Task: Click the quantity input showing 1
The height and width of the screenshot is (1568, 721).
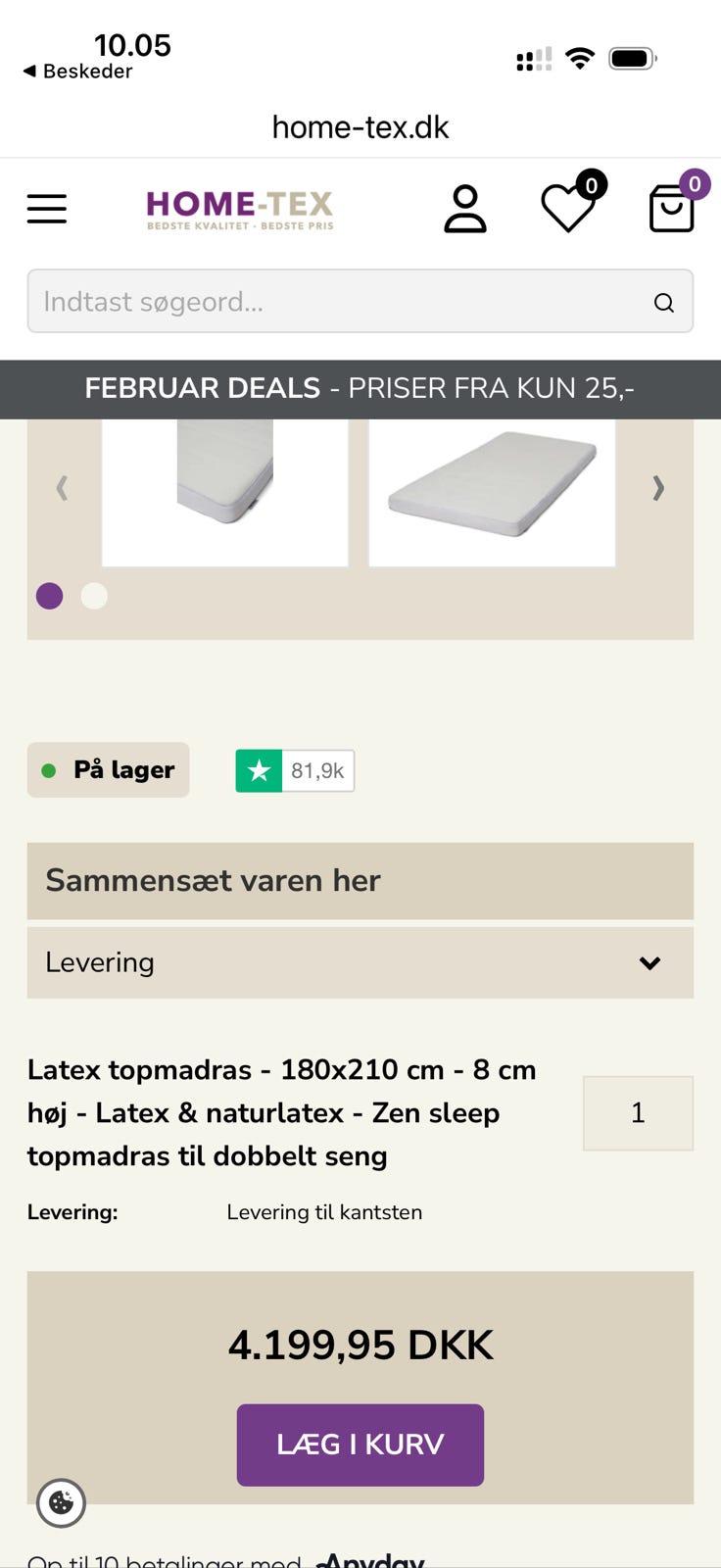Action: [x=638, y=1112]
